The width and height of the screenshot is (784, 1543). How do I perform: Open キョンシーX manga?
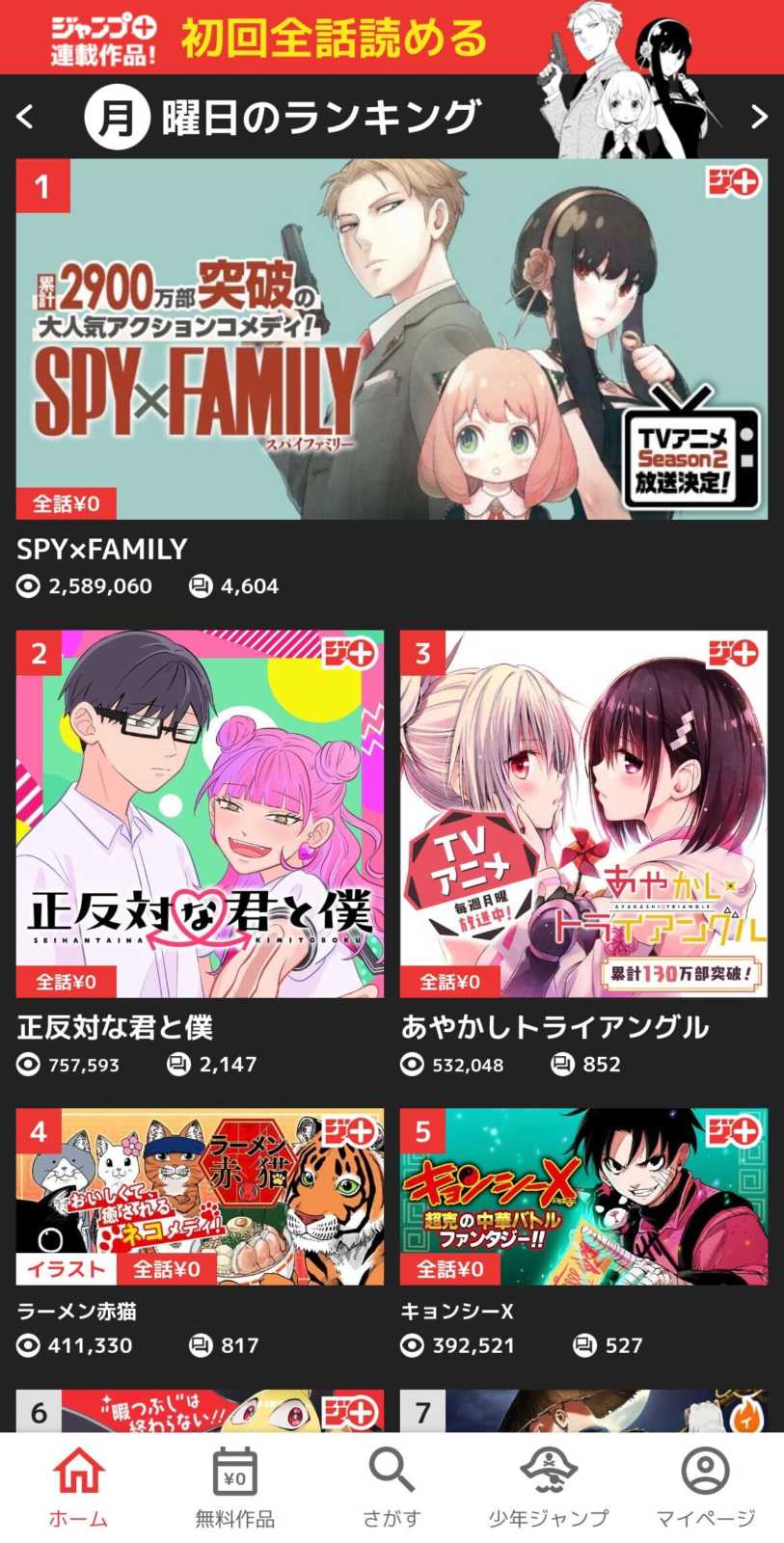coord(583,1196)
